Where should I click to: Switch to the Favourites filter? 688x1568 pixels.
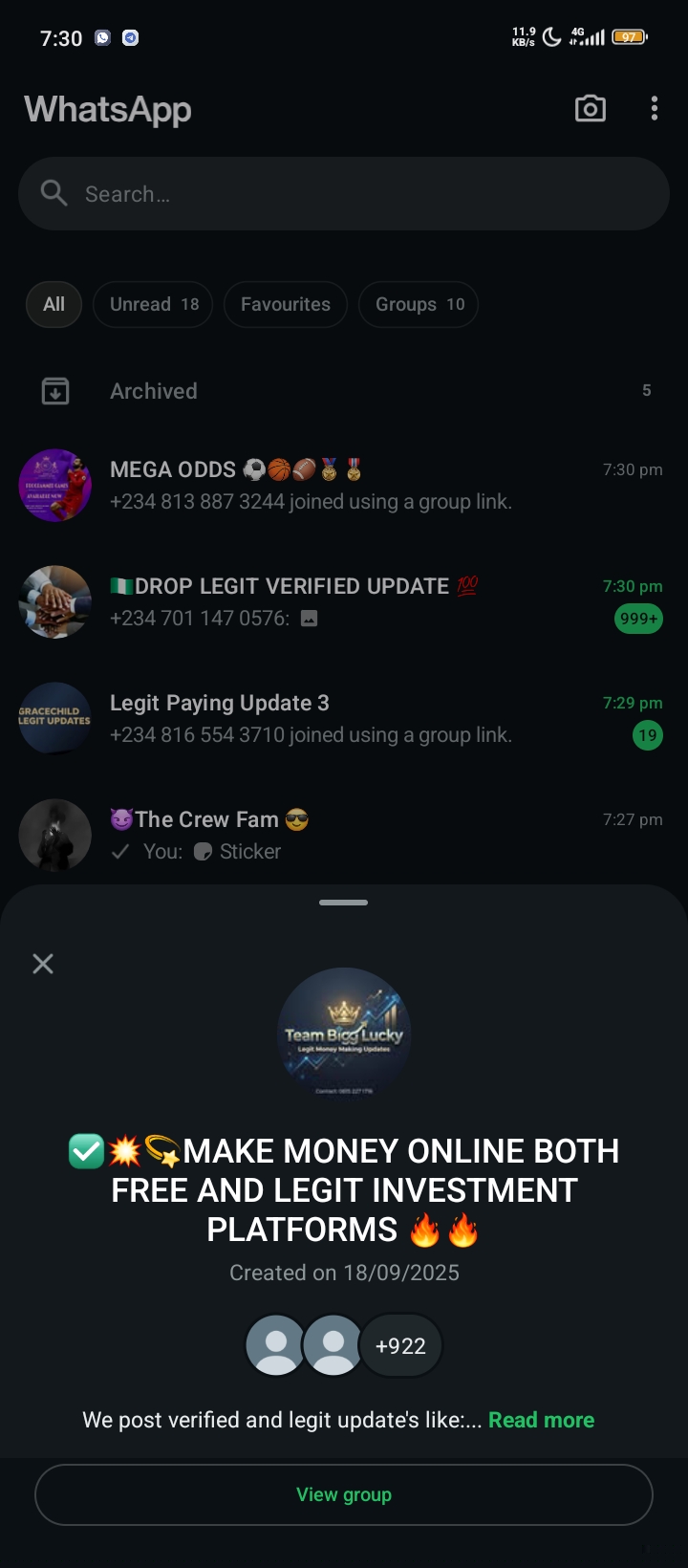(x=285, y=304)
